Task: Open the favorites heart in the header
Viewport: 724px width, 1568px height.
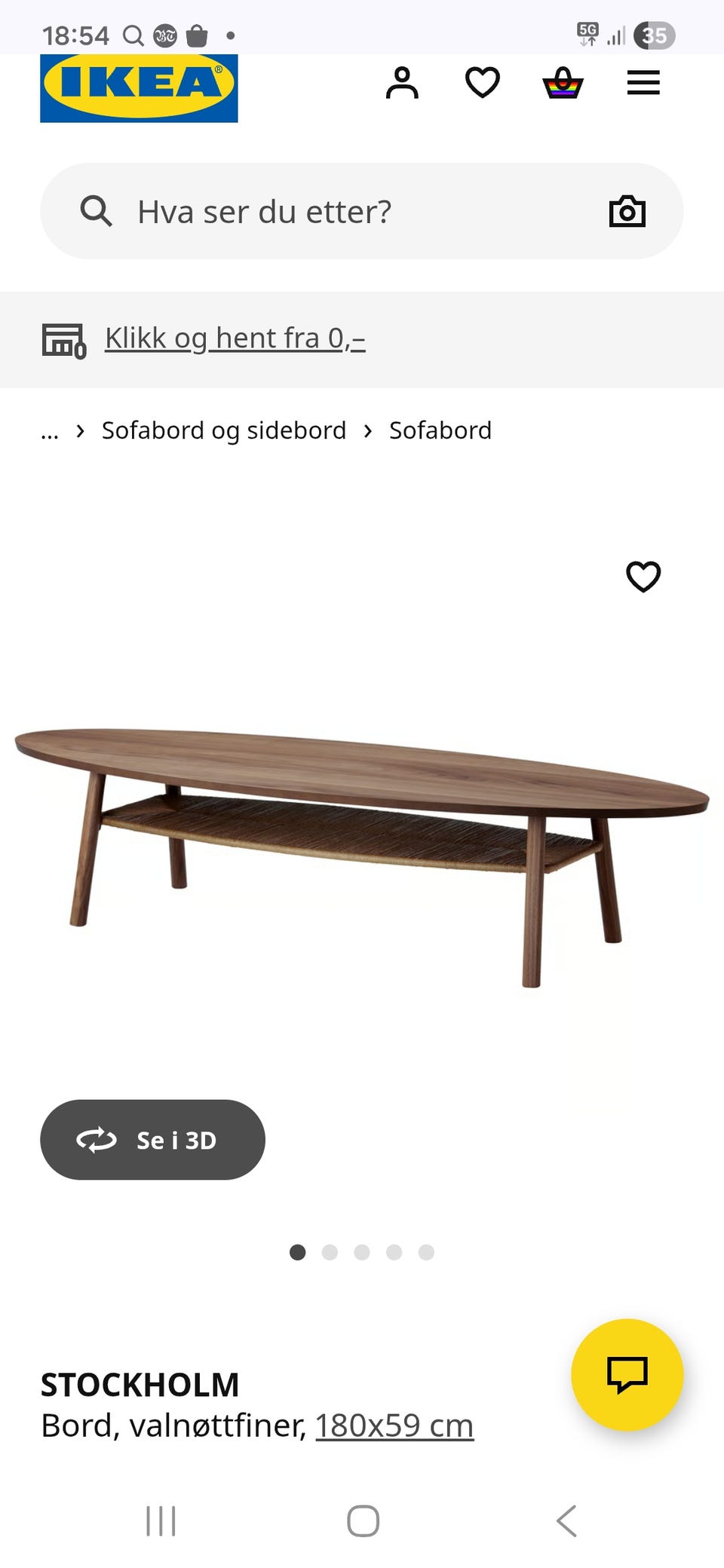Action: (x=483, y=81)
